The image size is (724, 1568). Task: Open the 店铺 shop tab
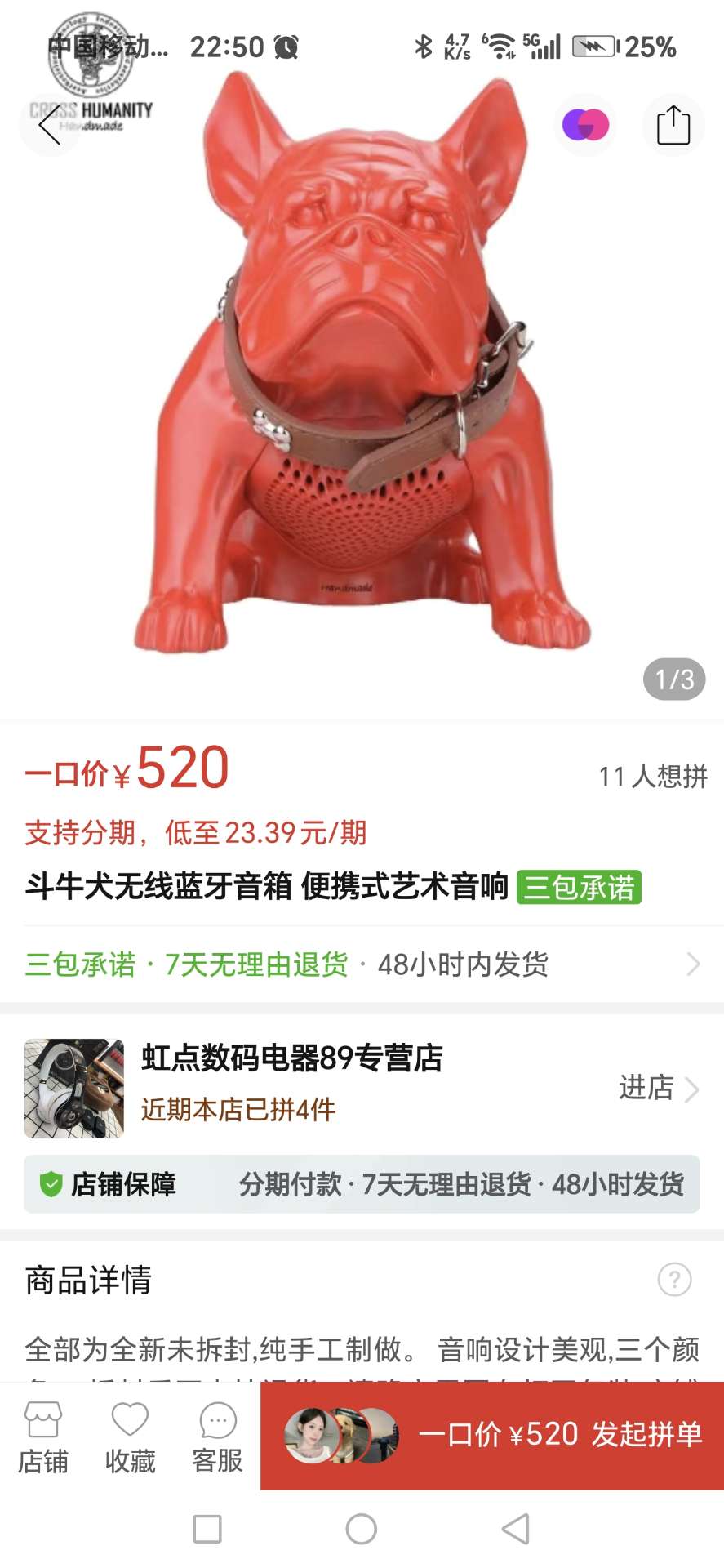click(x=43, y=1437)
